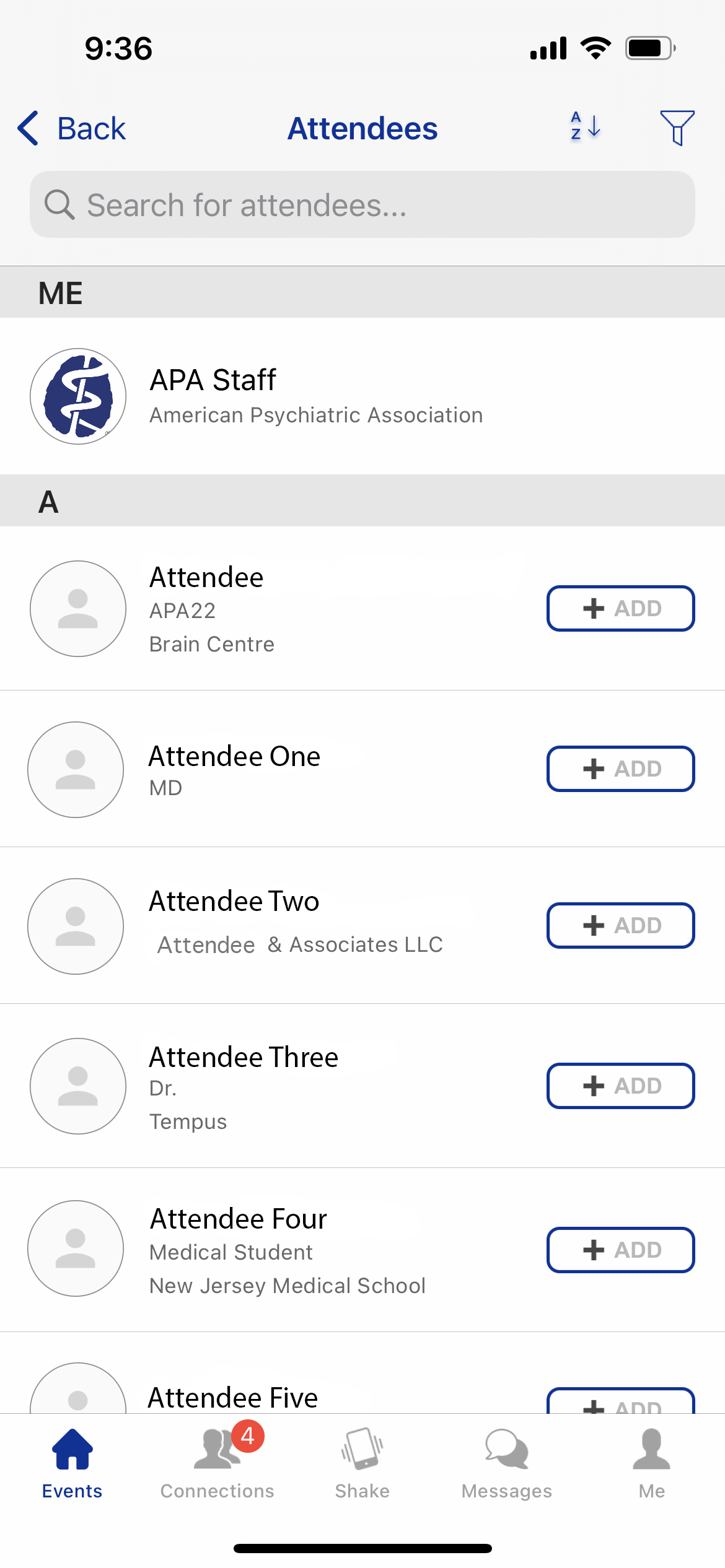This screenshot has height=1568, width=725.
Task: Add Attendee One as a connection
Action: (621, 769)
